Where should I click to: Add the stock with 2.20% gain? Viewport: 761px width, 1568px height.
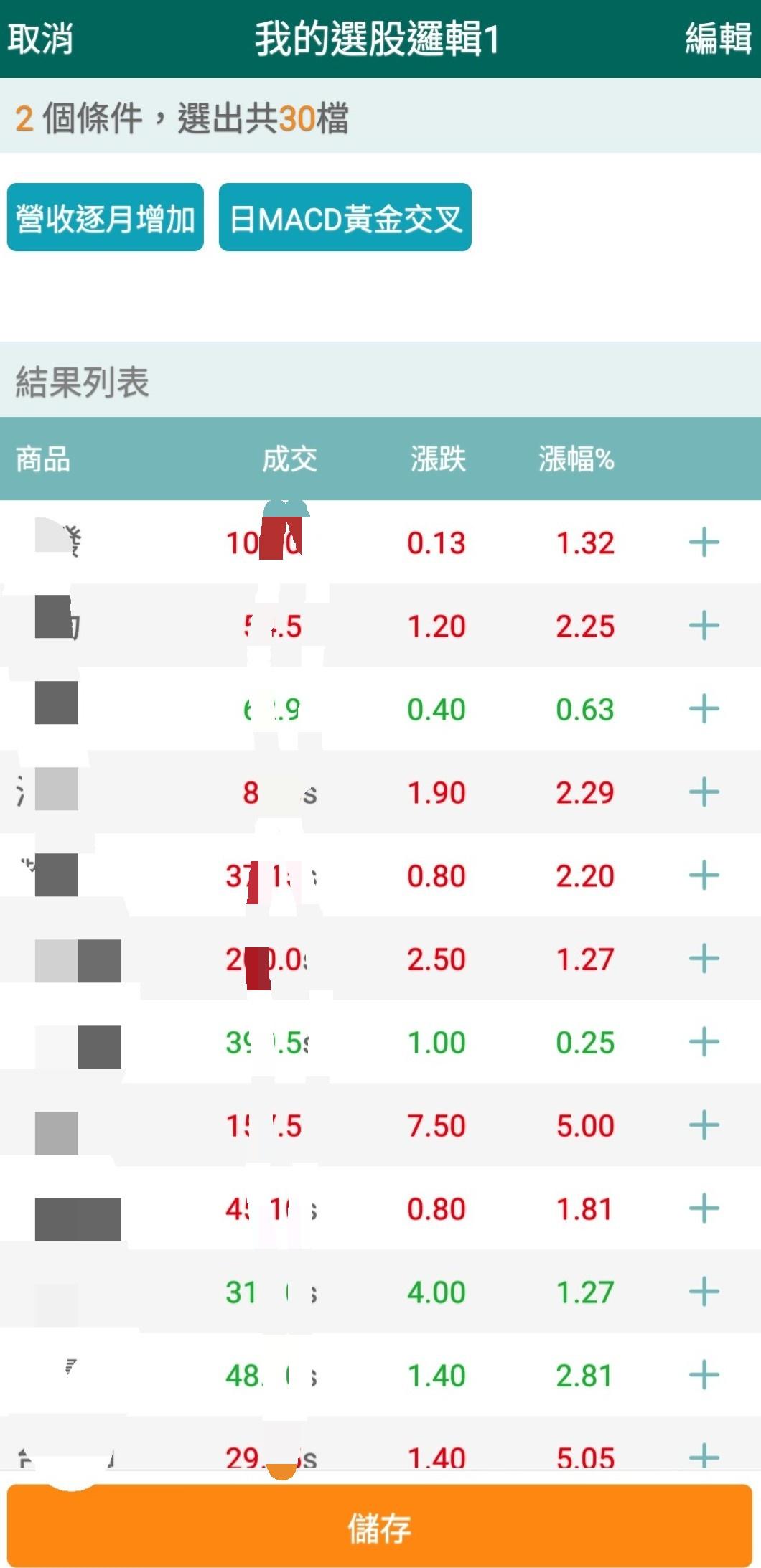coord(704,875)
